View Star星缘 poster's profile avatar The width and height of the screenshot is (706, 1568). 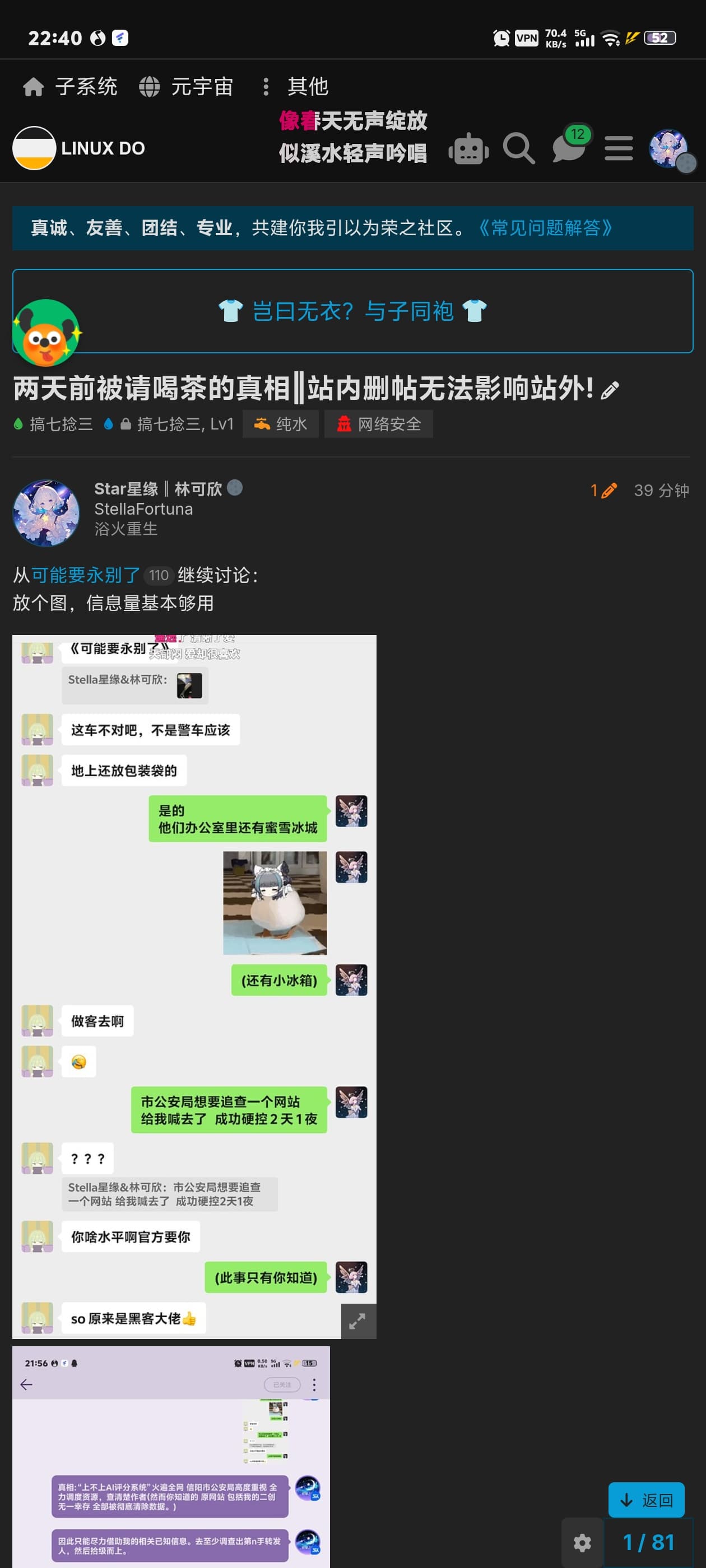click(46, 512)
